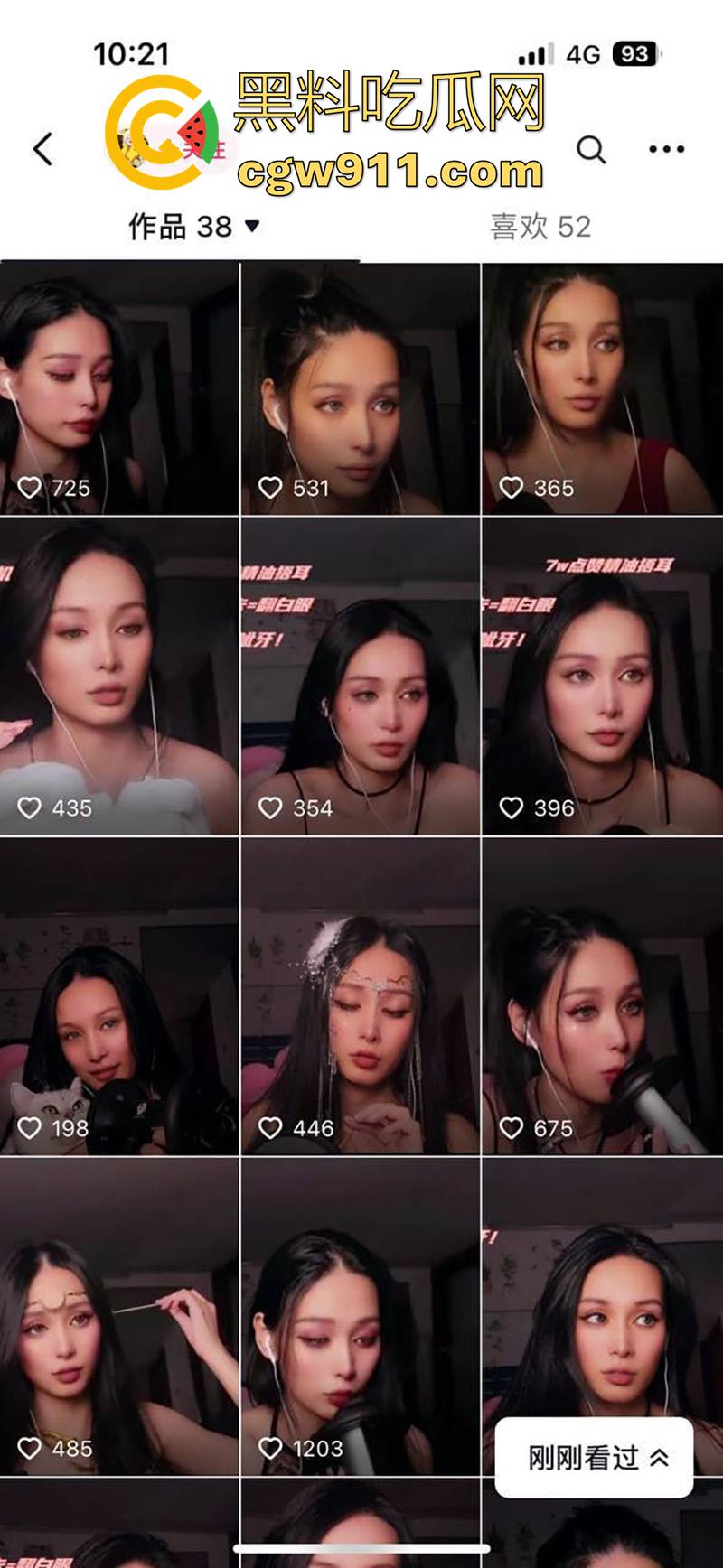723x1568 pixels.
Task: View the video with 435 likes
Action: point(119,677)
